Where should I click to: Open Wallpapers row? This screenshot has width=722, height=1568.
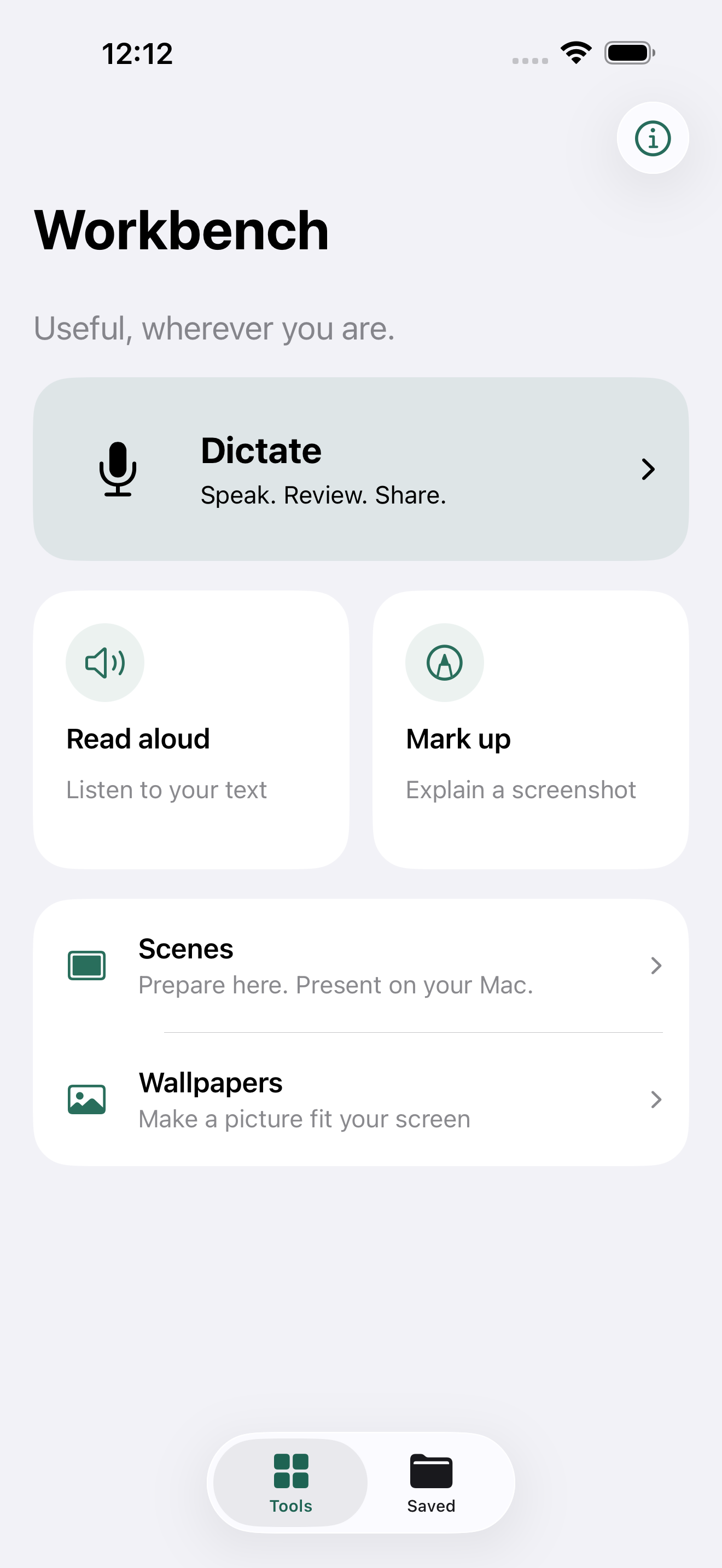(x=361, y=1099)
